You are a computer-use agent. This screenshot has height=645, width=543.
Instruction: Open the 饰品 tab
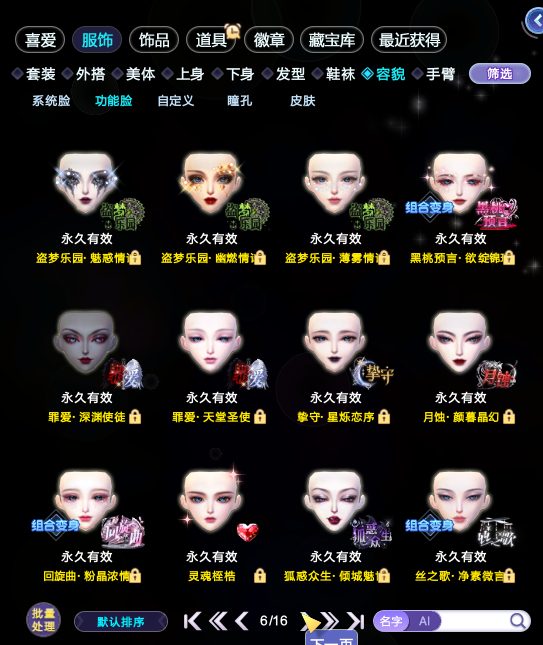(x=154, y=40)
